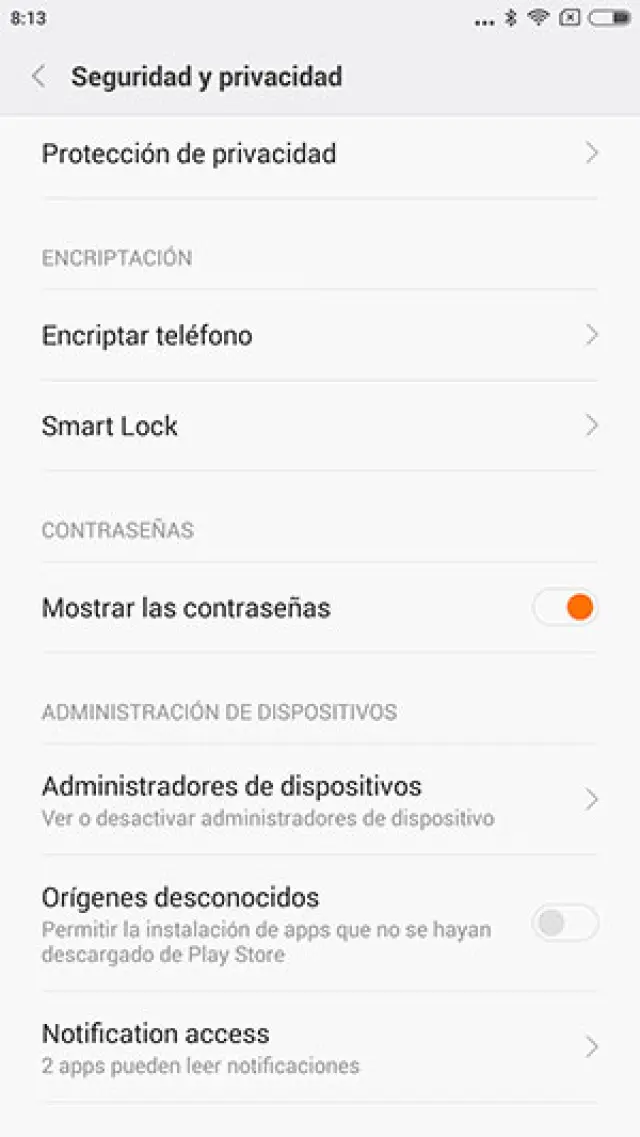Open Notification access
The width and height of the screenshot is (640, 1137).
coord(320,1047)
